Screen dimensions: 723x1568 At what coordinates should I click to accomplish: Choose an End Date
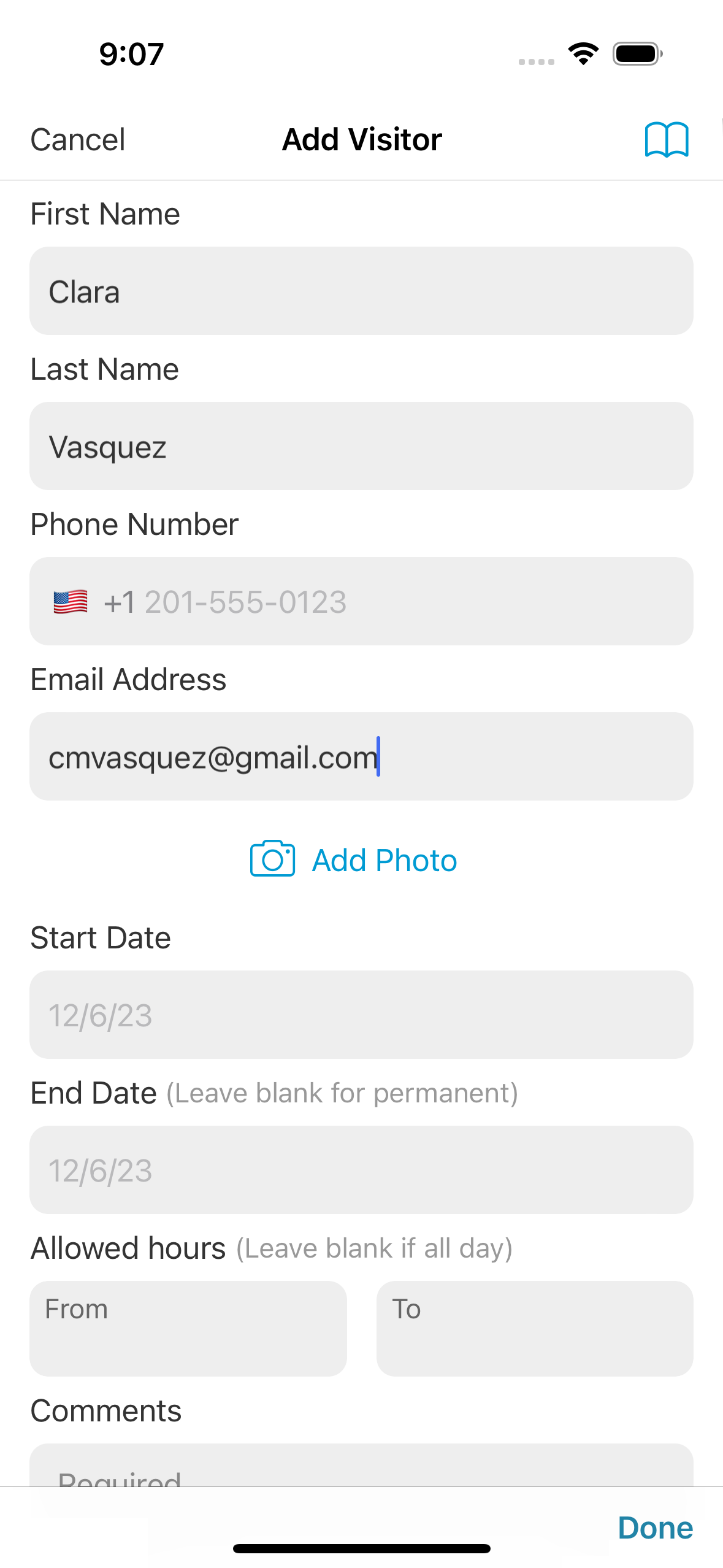[x=361, y=1170]
